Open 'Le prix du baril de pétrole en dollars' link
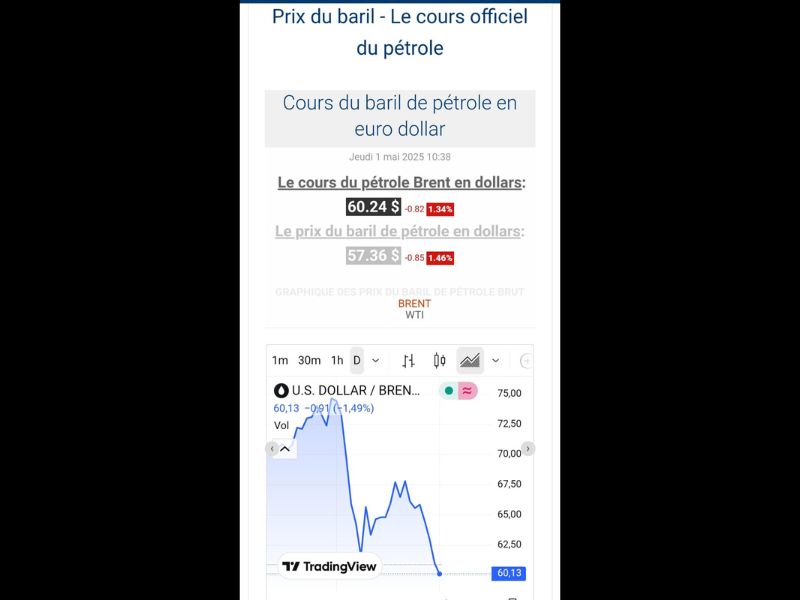 (x=398, y=231)
